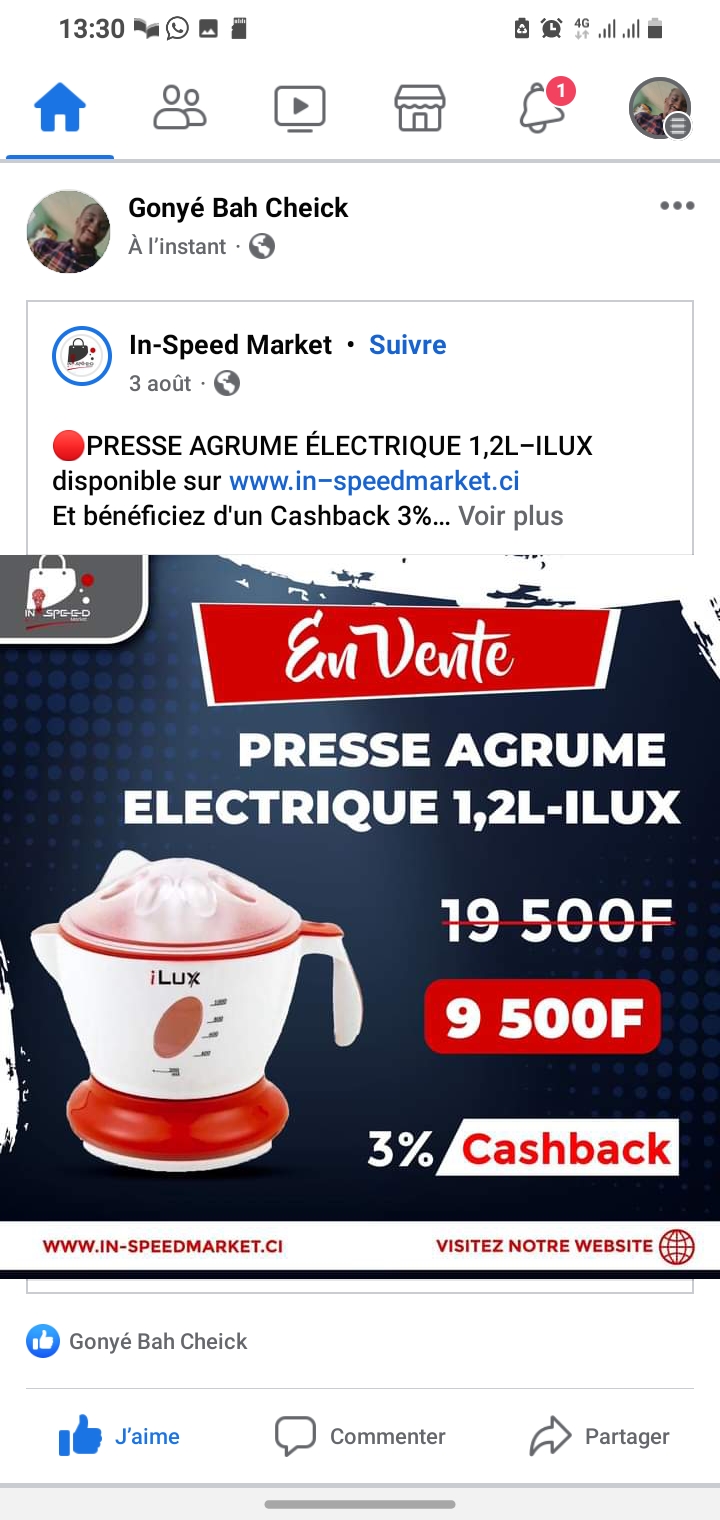This screenshot has height=1520, width=720.
Task: Open the In-Speed Market page
Action: click(230, 345)
